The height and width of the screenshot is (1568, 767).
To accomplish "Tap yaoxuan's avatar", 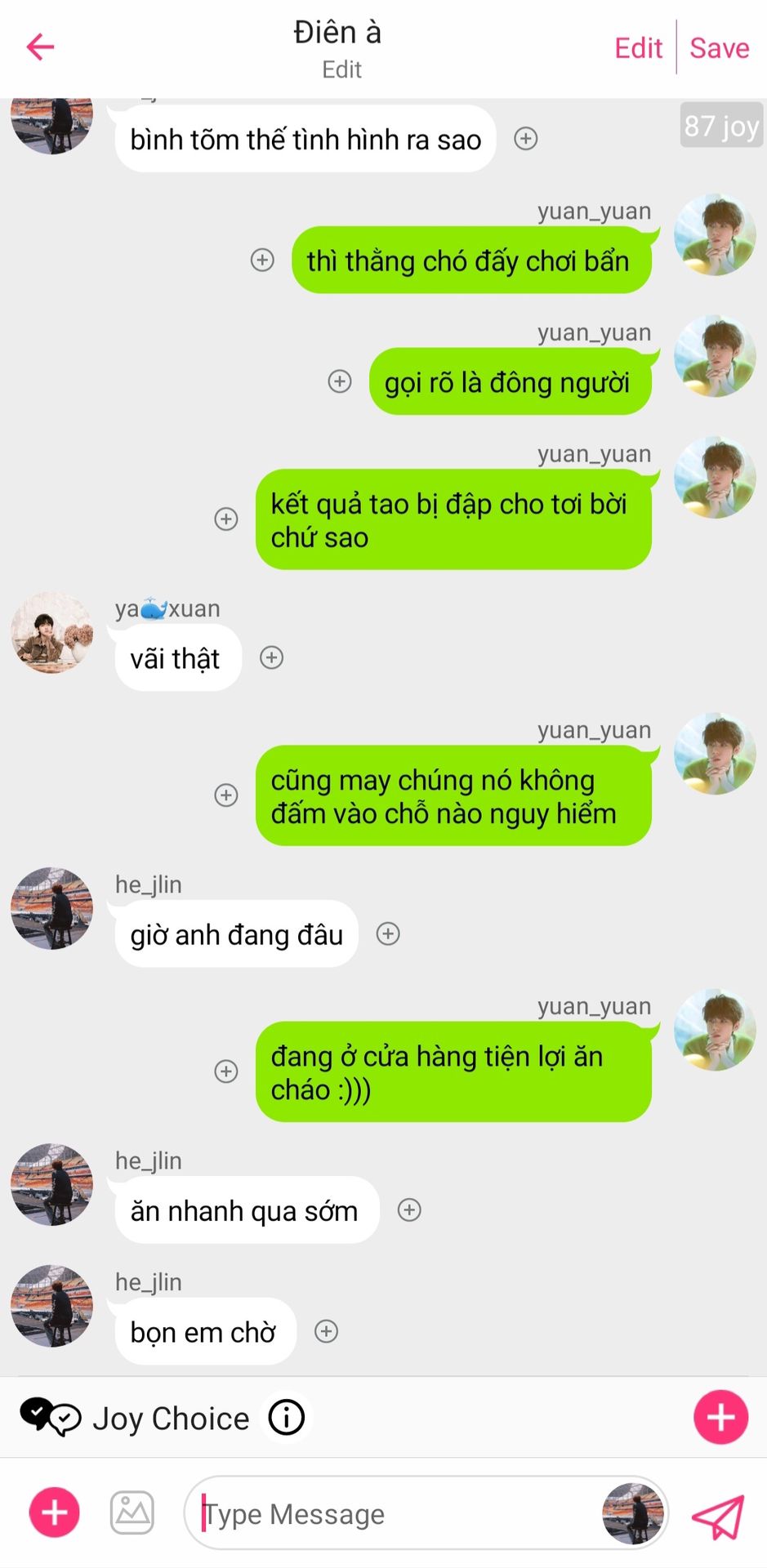I will point(51,633).
